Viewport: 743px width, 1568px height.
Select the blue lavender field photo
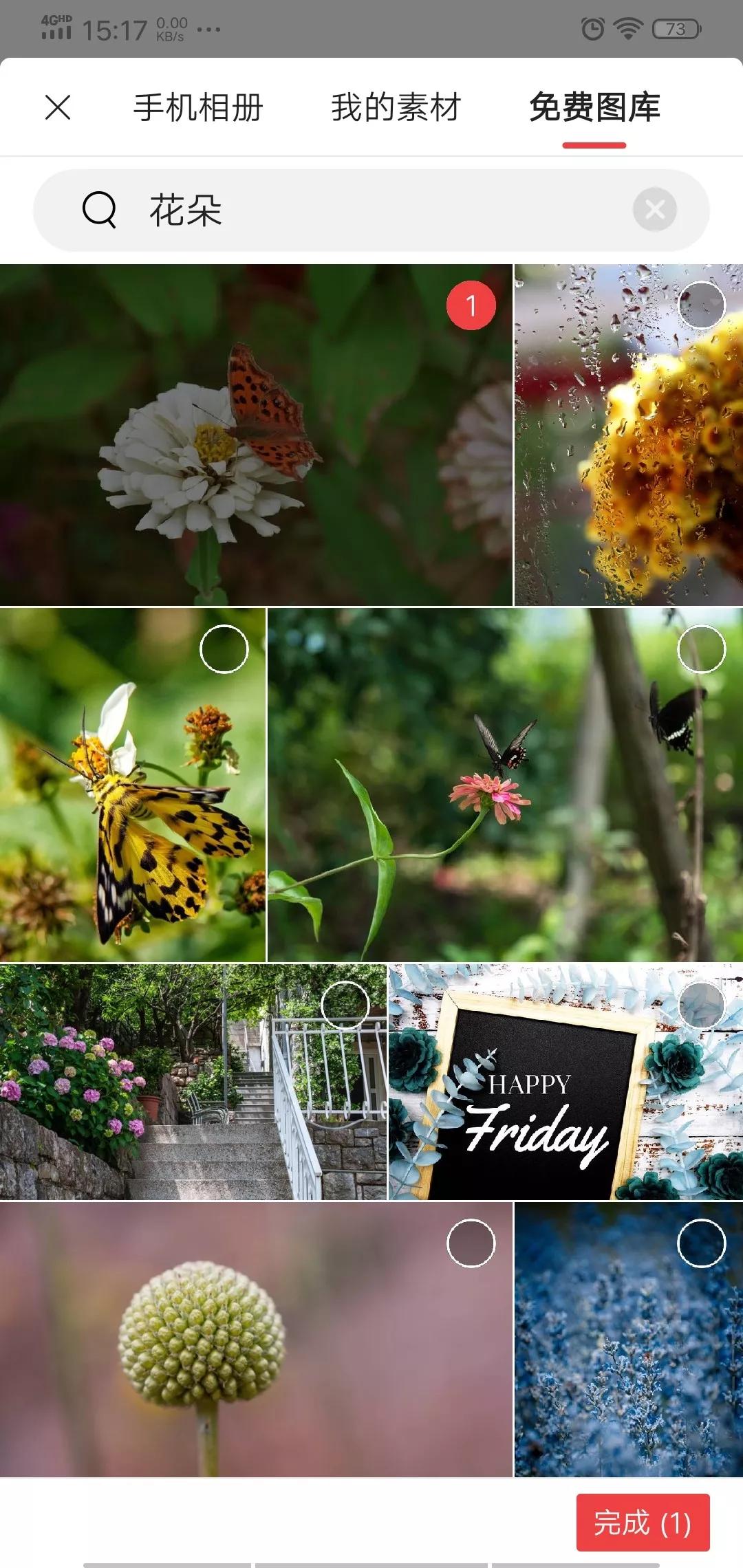pos(702,1243)
